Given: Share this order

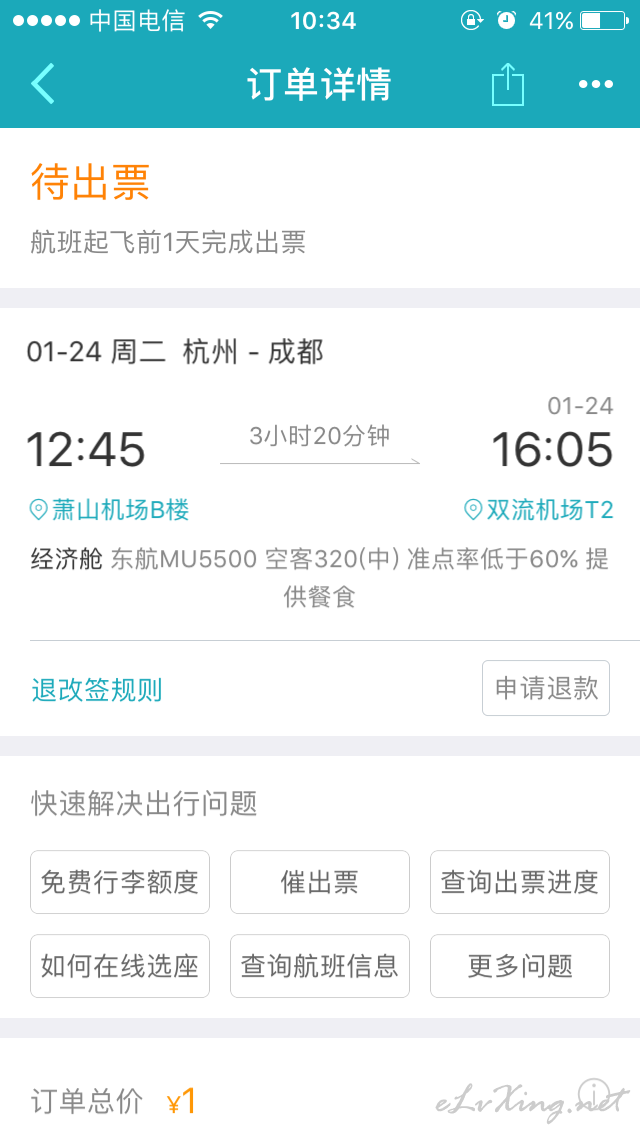Looking at the screenshot, I should tap(507, 84).
